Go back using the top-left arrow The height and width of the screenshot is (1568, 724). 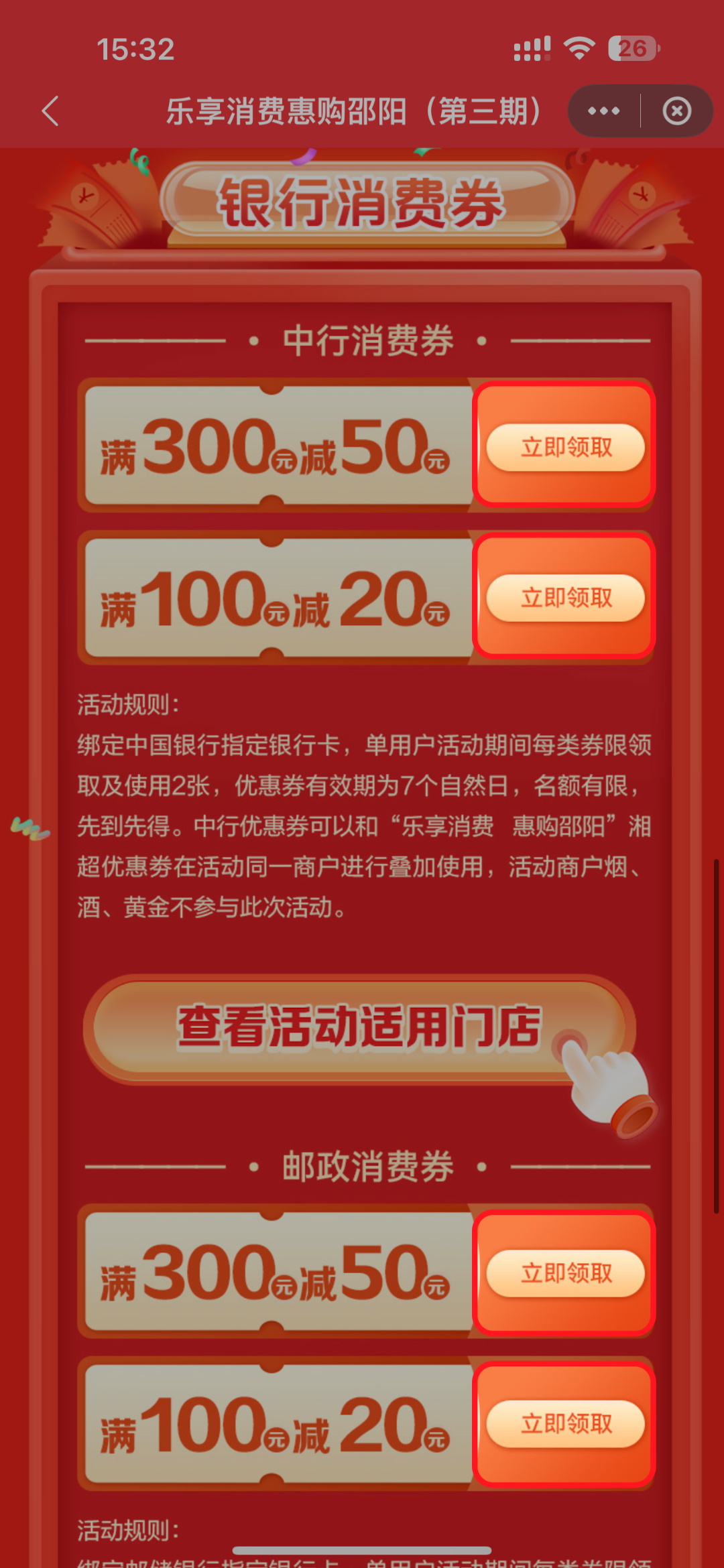[x=50, y=111]
